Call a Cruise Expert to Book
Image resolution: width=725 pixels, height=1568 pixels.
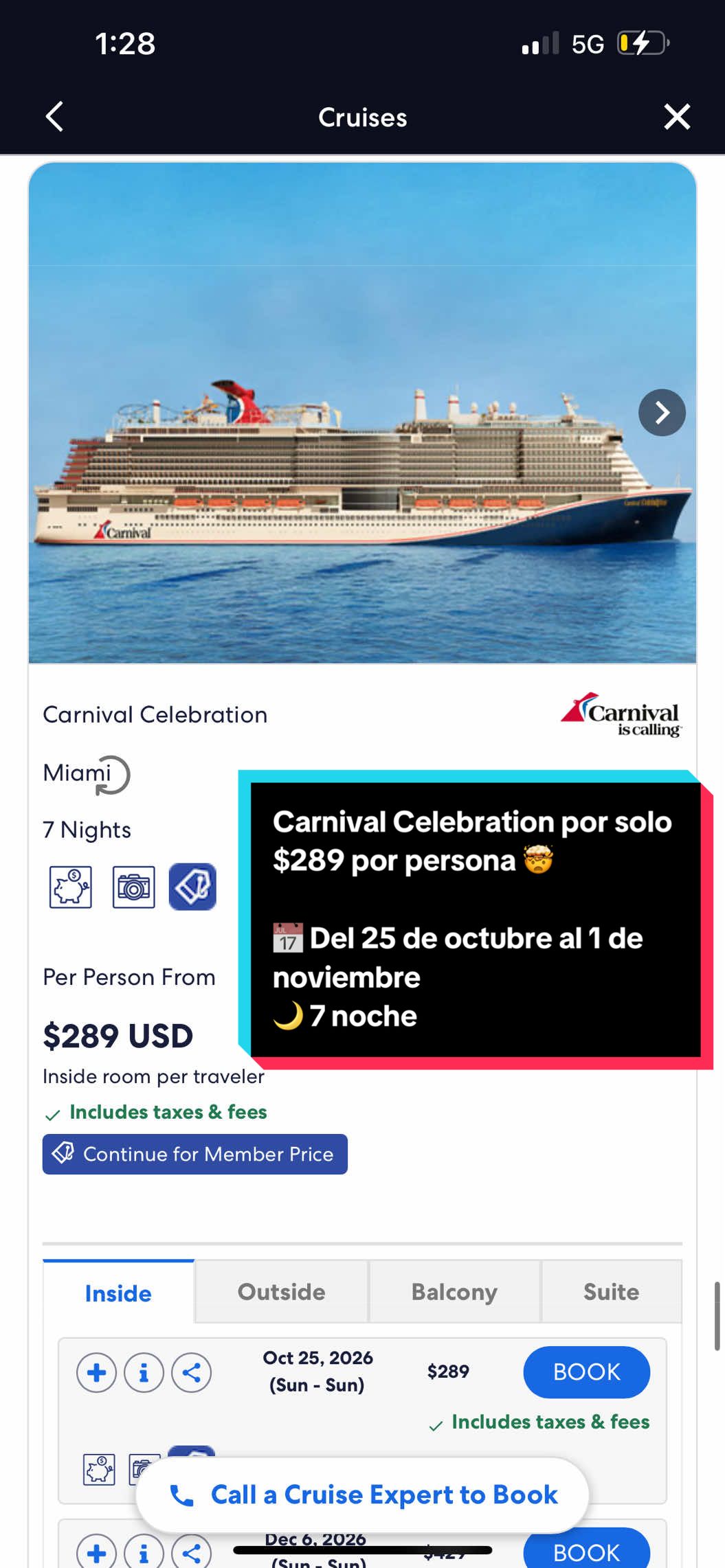pos(363,1495)
